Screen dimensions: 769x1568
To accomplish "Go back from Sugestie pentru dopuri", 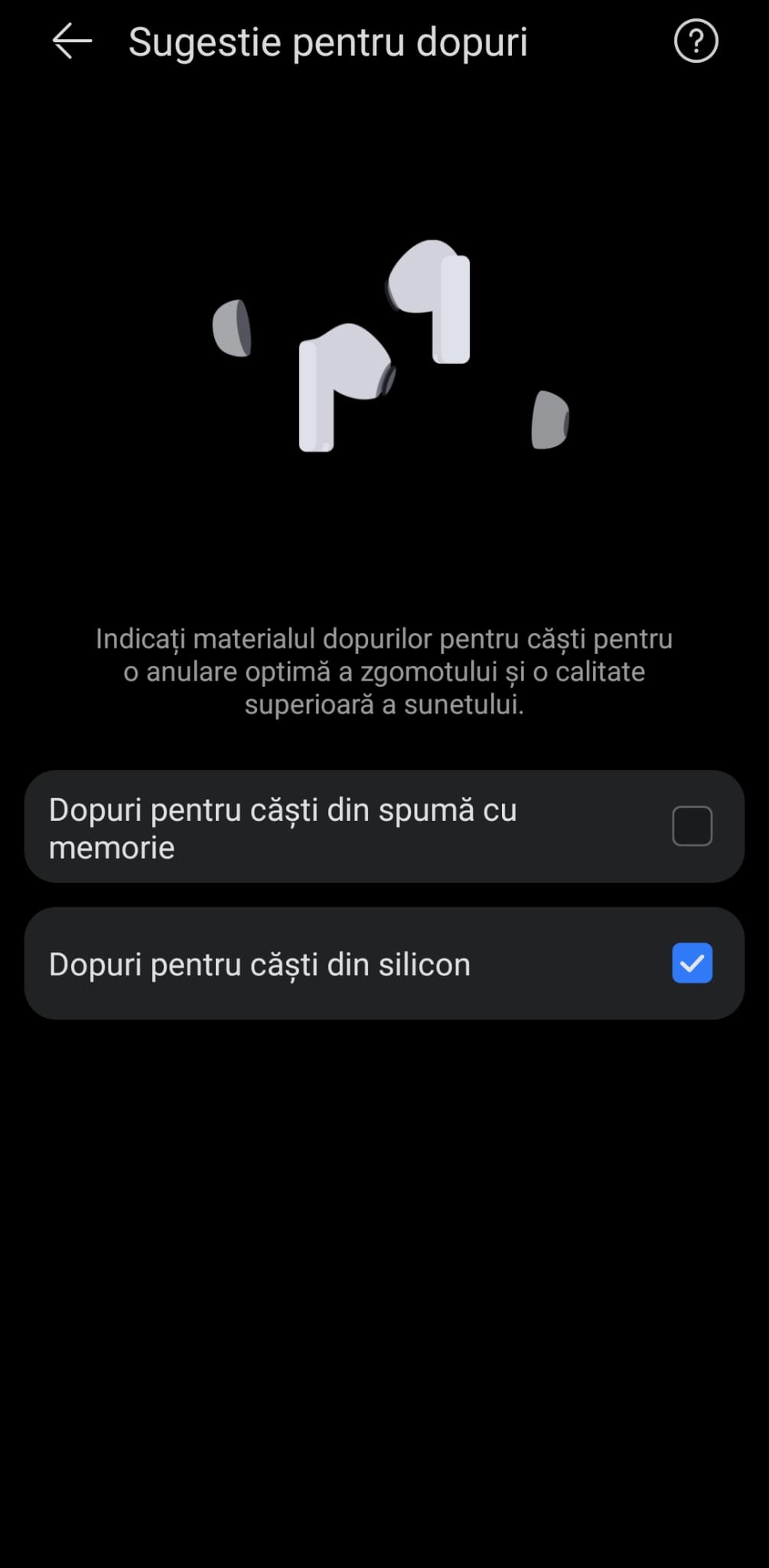I will point(72,41).
